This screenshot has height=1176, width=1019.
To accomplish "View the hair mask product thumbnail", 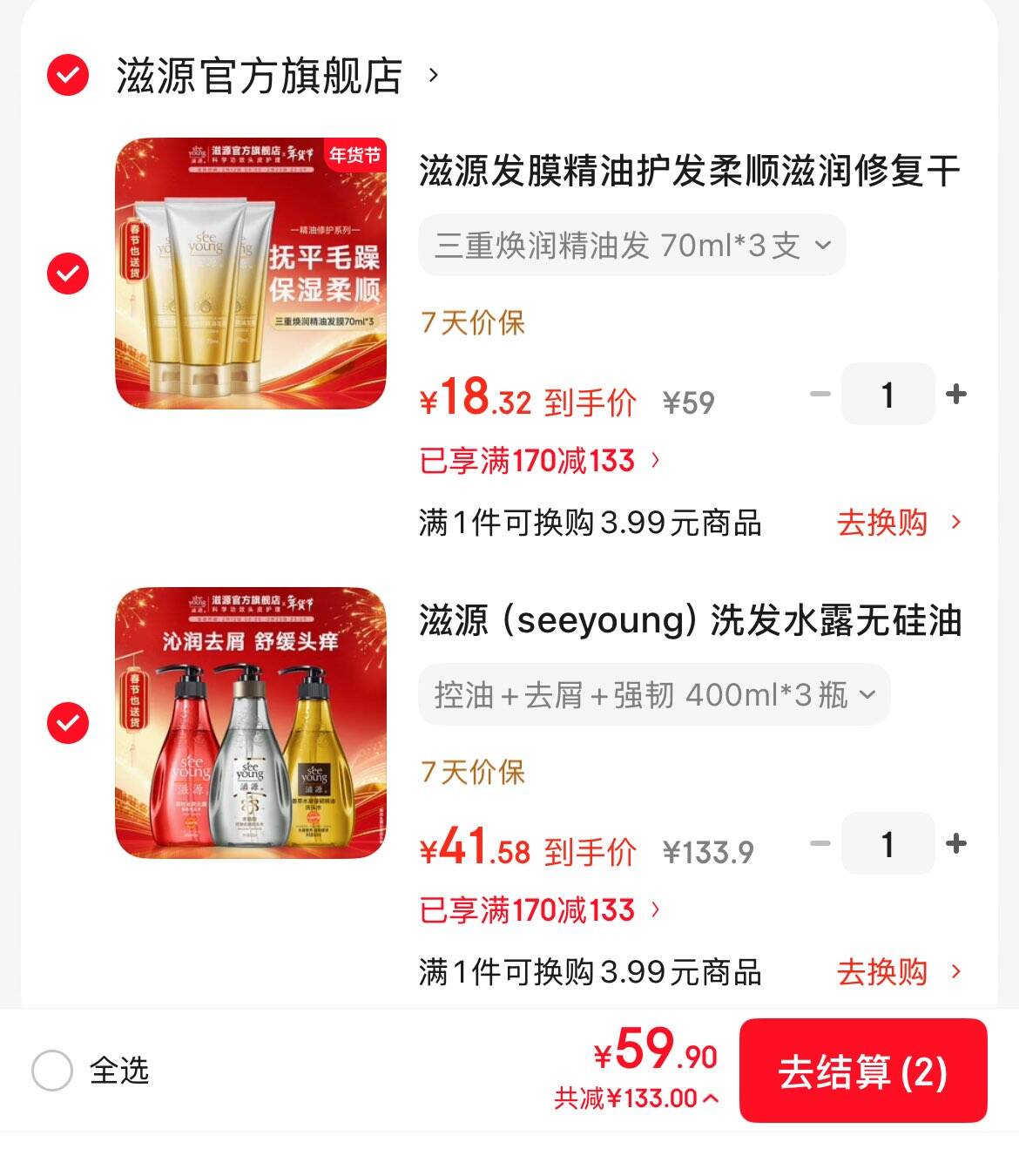I will click(253, 271).
